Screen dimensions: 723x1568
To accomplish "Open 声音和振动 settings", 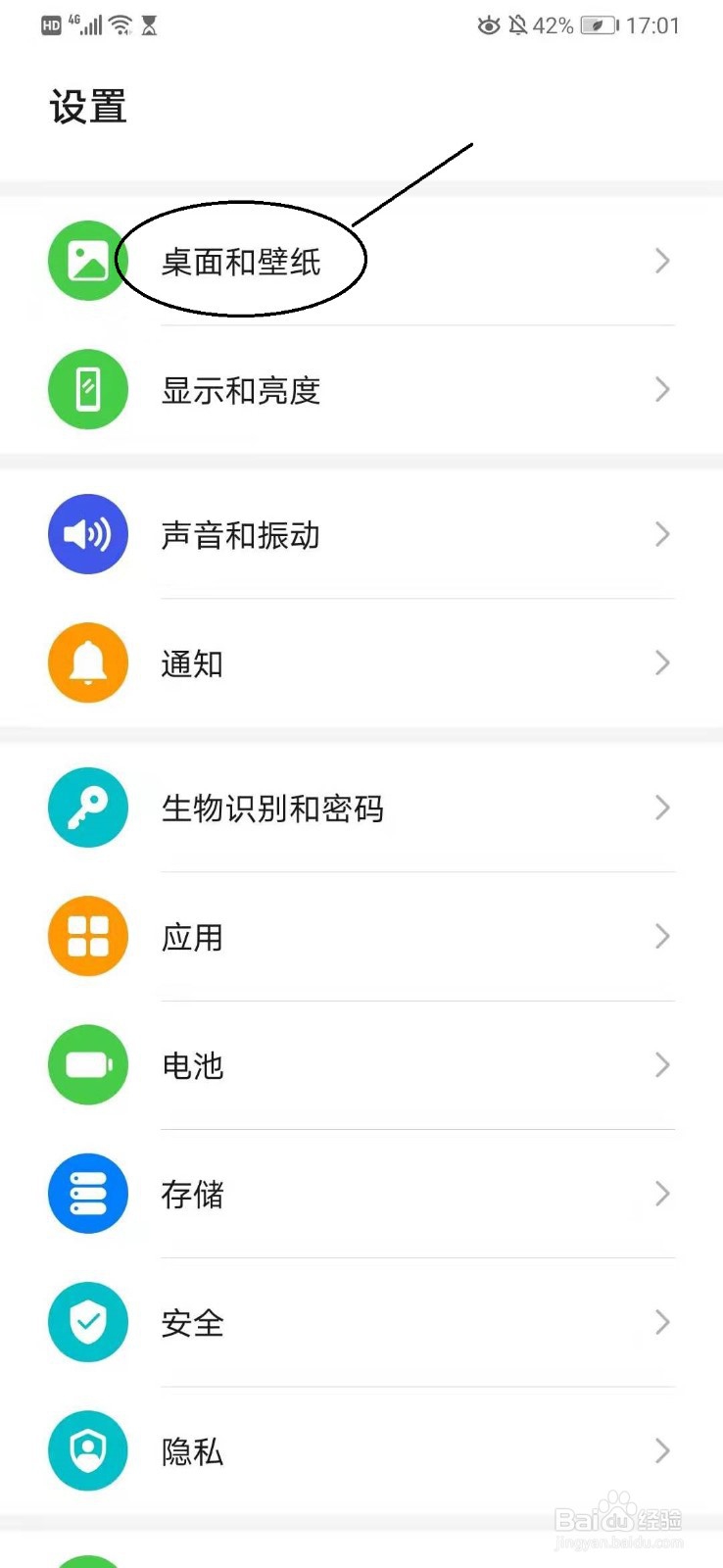I will [x=241, y=535].
